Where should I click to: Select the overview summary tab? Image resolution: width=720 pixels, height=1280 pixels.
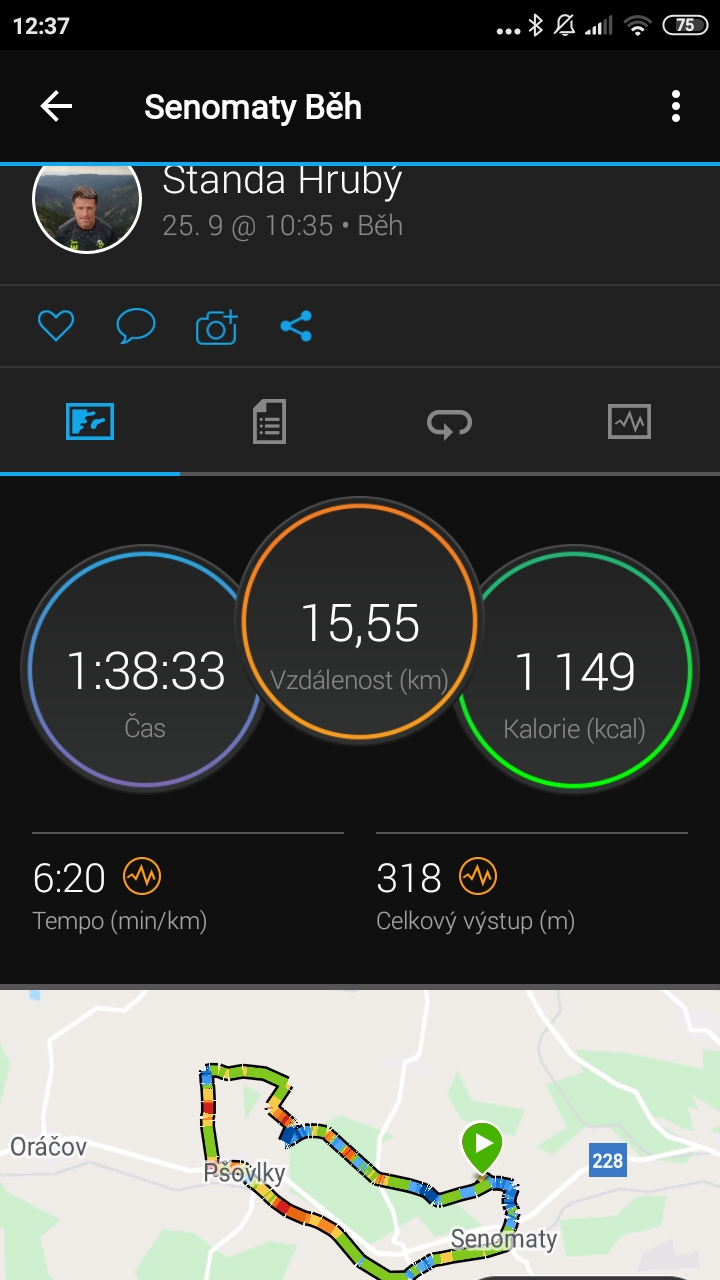(x=90, y=422)
